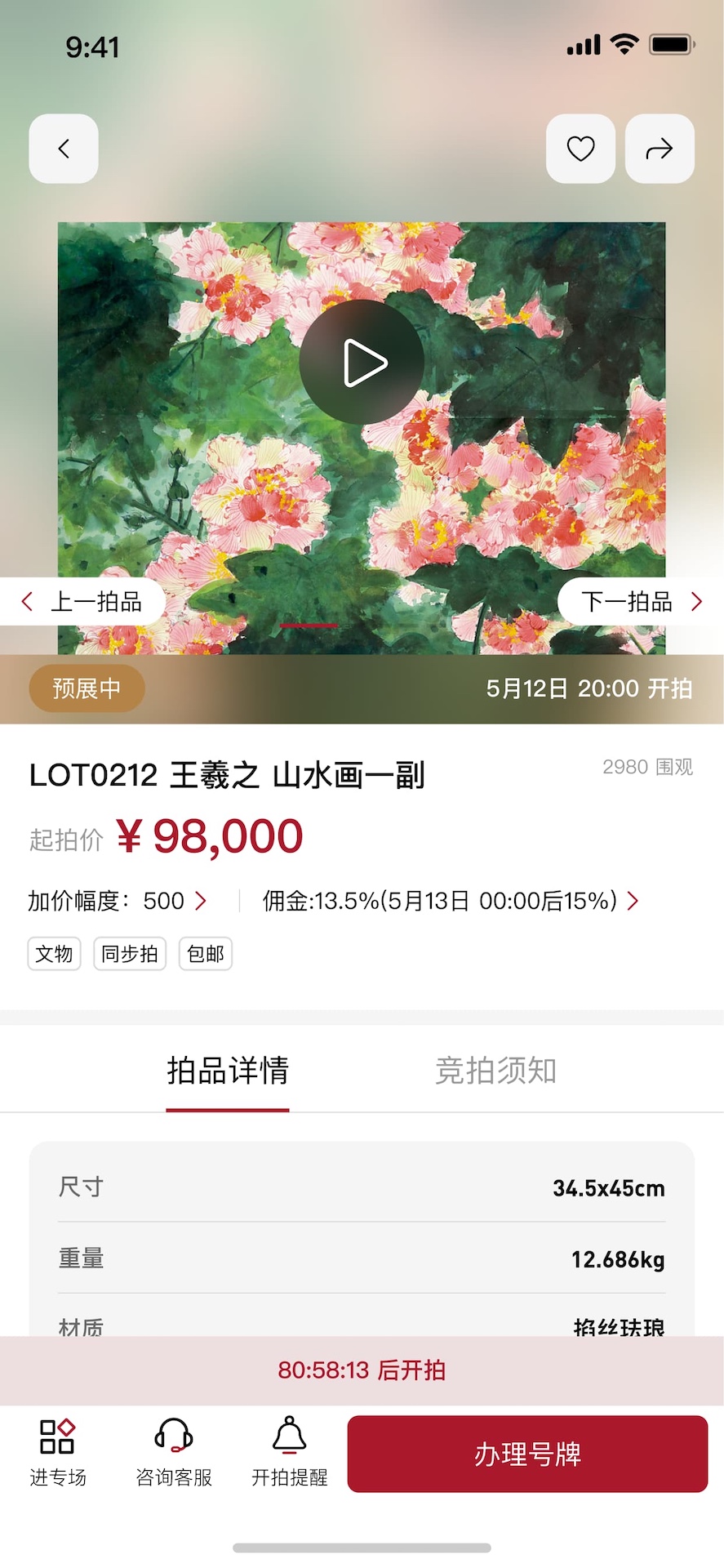Contact customer service via 咨询客服 headset icon

172,1454
